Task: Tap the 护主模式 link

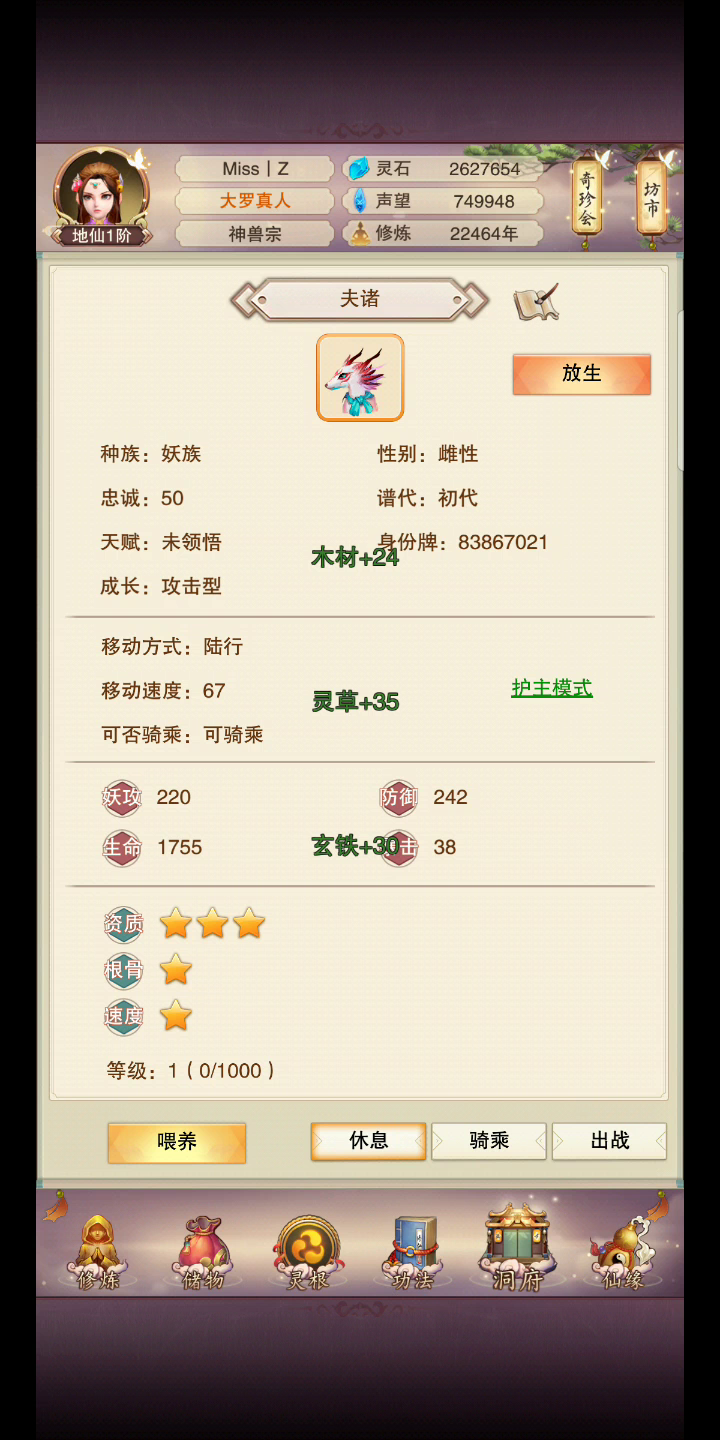Action: click(x=552, y=688)
